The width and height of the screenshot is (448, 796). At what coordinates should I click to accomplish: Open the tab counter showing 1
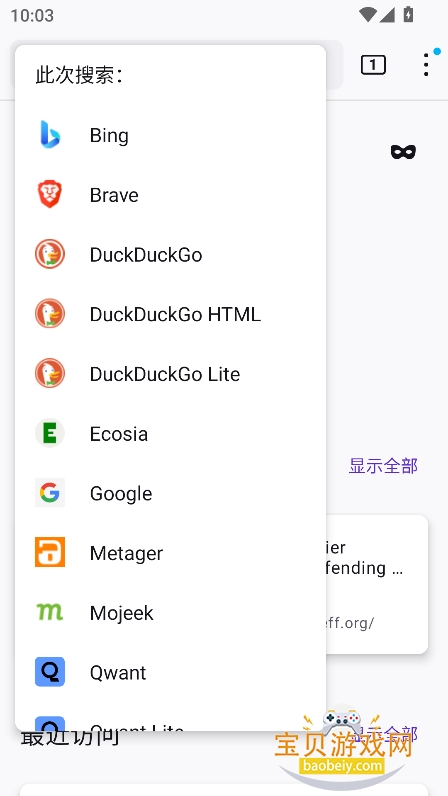(373, 65)
